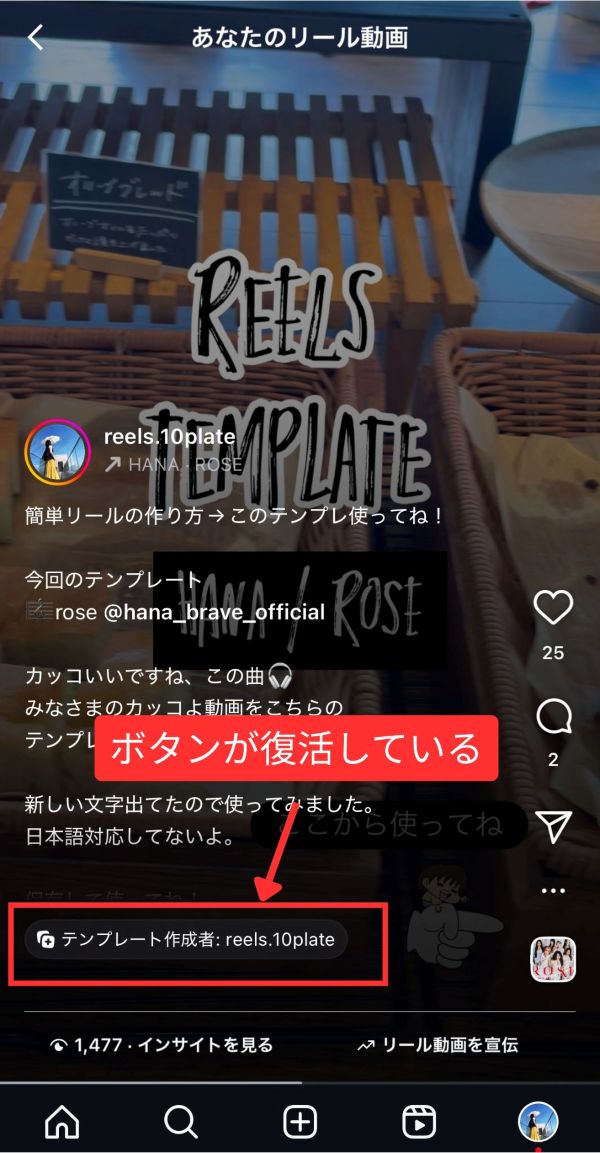Like this reel with the heart icon

coord(553,608)
